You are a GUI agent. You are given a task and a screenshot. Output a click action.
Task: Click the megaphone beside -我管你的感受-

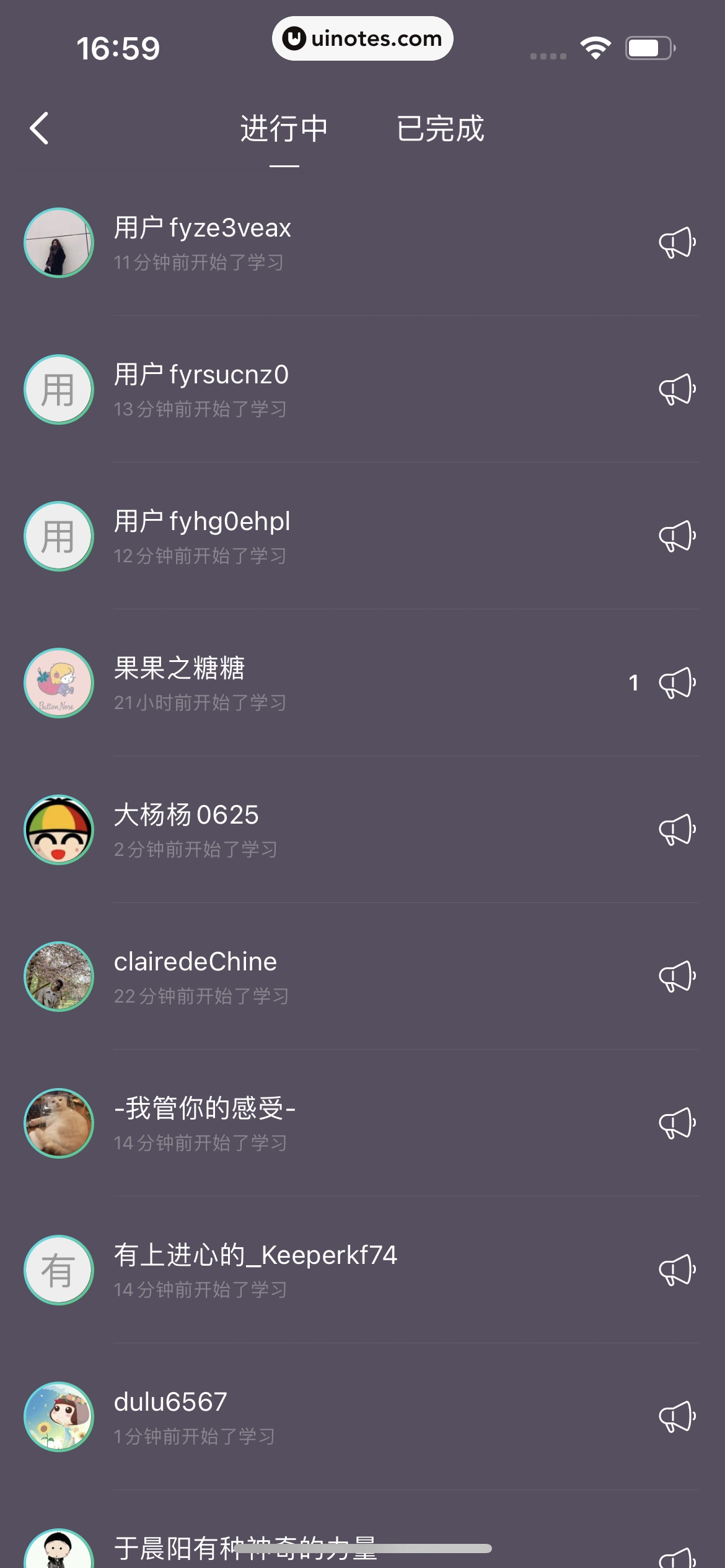(x=677, y=1122)
